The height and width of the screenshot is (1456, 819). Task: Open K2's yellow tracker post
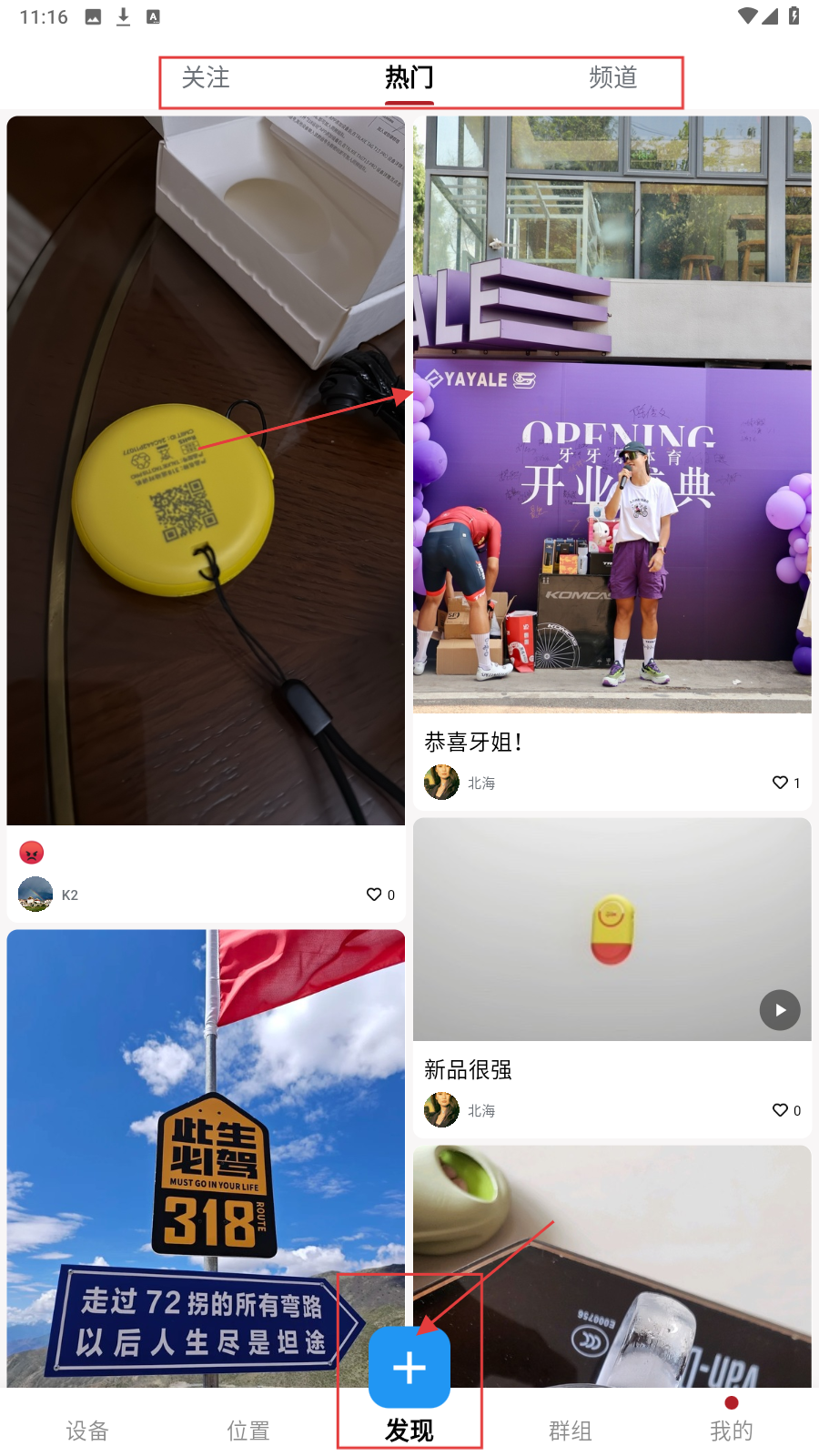point(206,470)
